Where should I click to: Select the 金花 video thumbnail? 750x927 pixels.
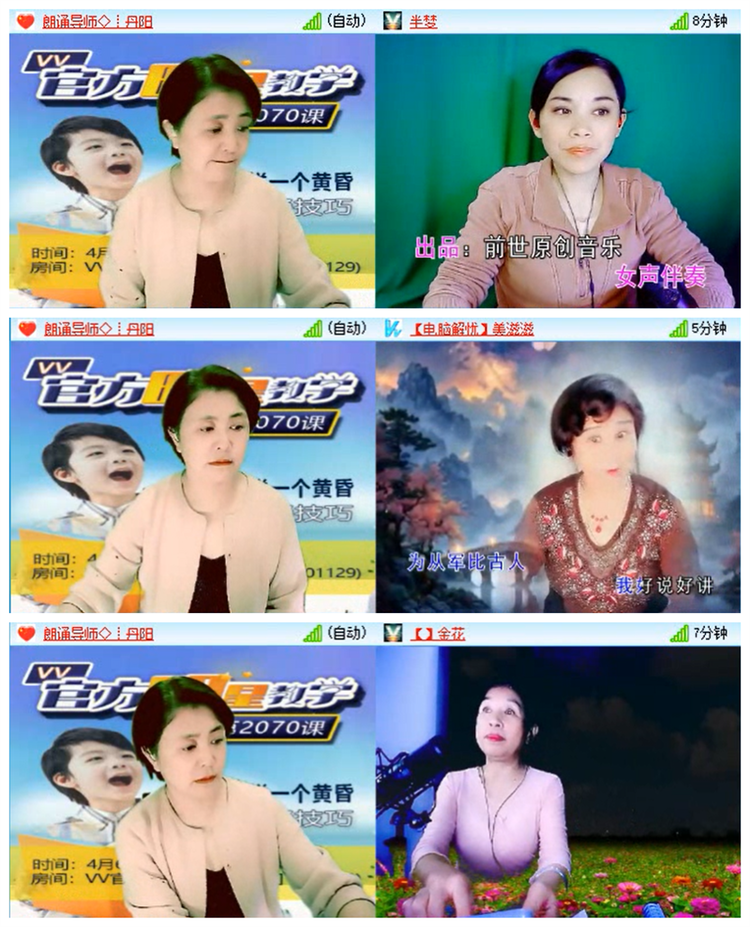pos(562,790)
